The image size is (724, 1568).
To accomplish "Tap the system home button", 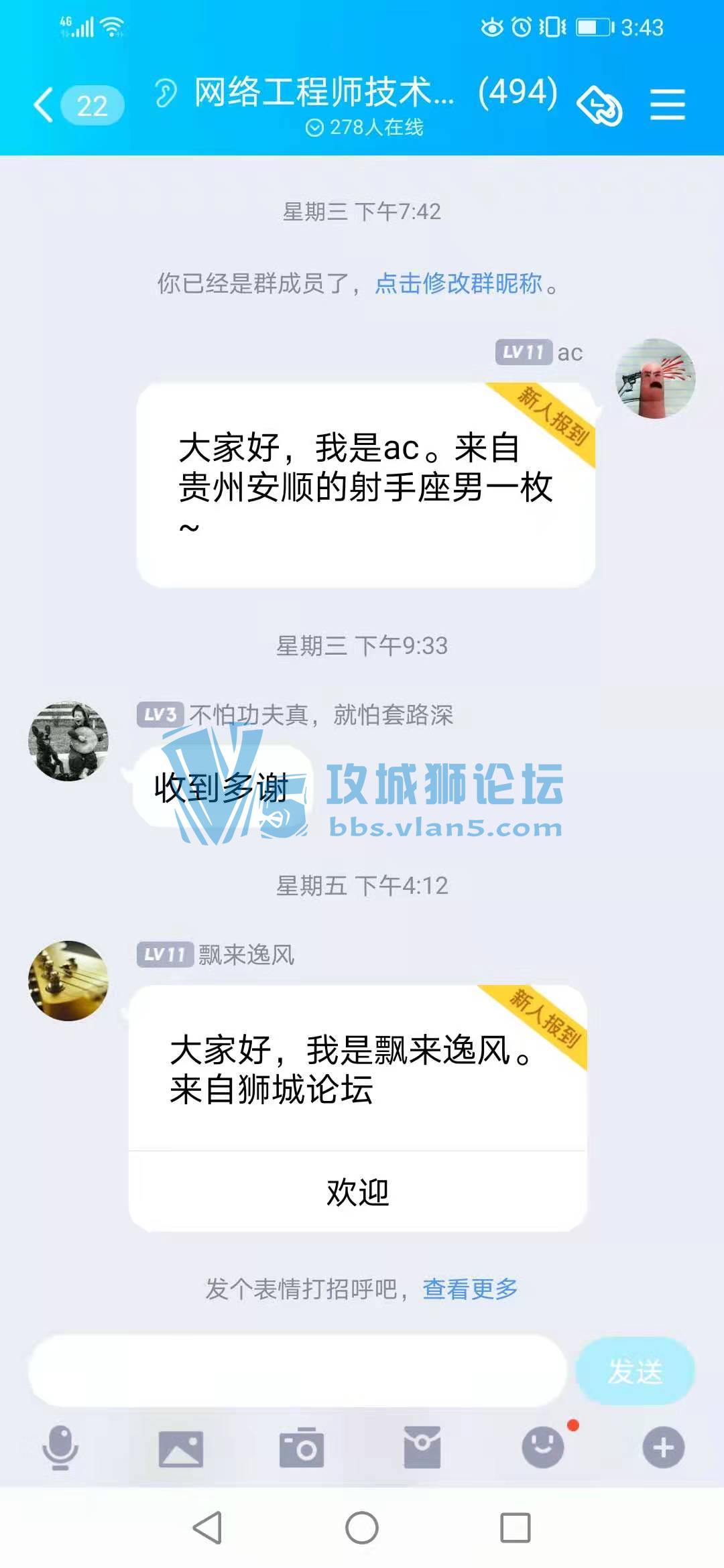I will [x=362, y=1528].
